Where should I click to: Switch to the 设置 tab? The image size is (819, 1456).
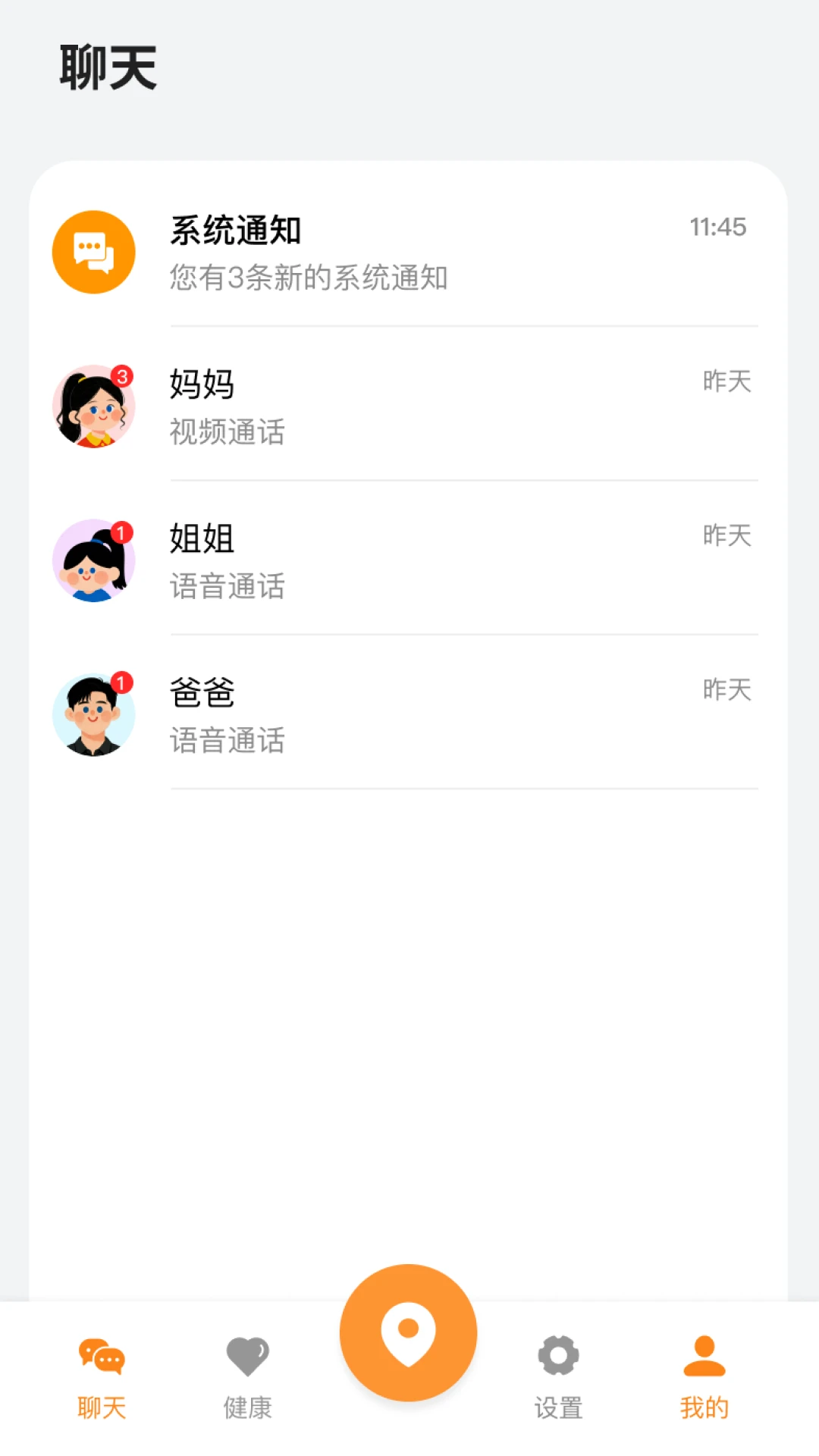(559, 1378)
